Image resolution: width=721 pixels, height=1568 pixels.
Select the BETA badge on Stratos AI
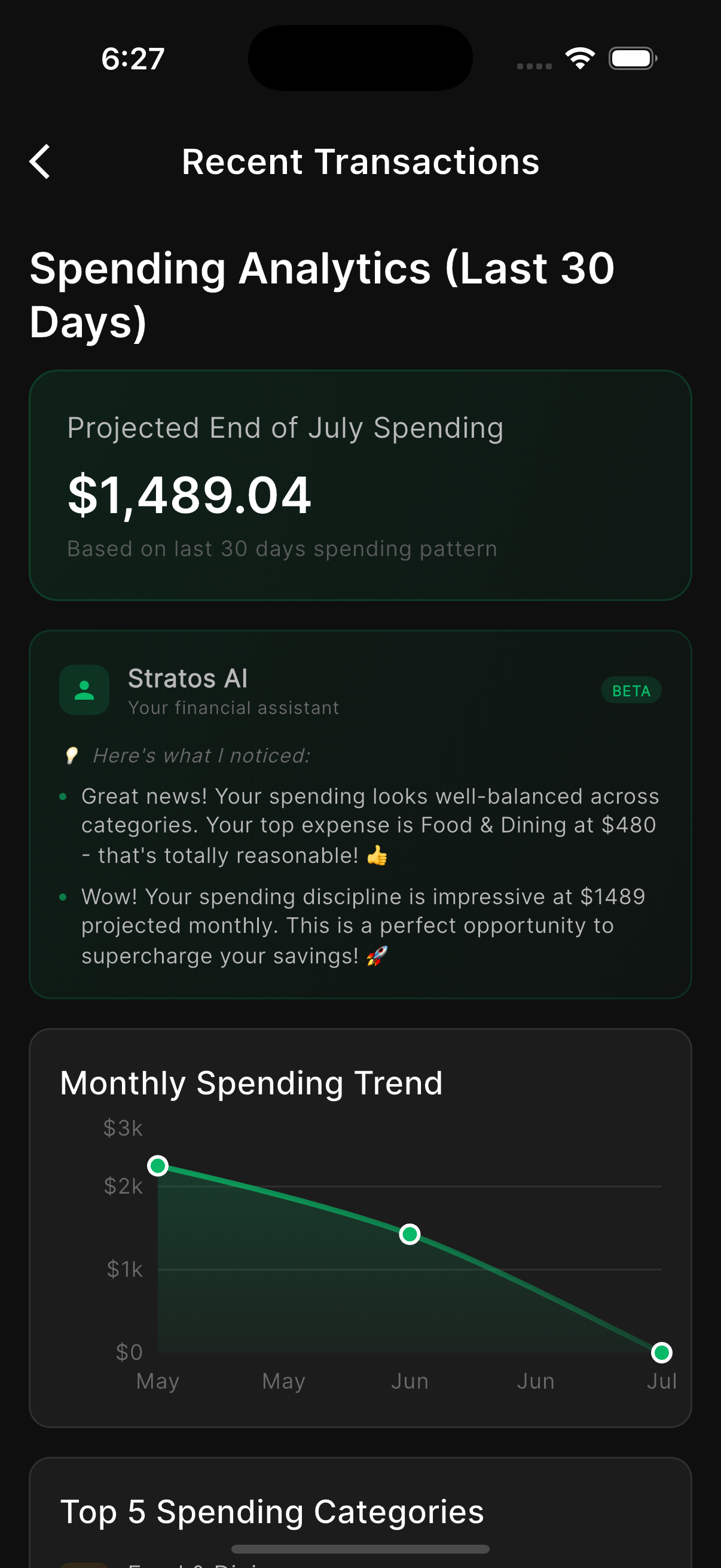tap(631, 690)
